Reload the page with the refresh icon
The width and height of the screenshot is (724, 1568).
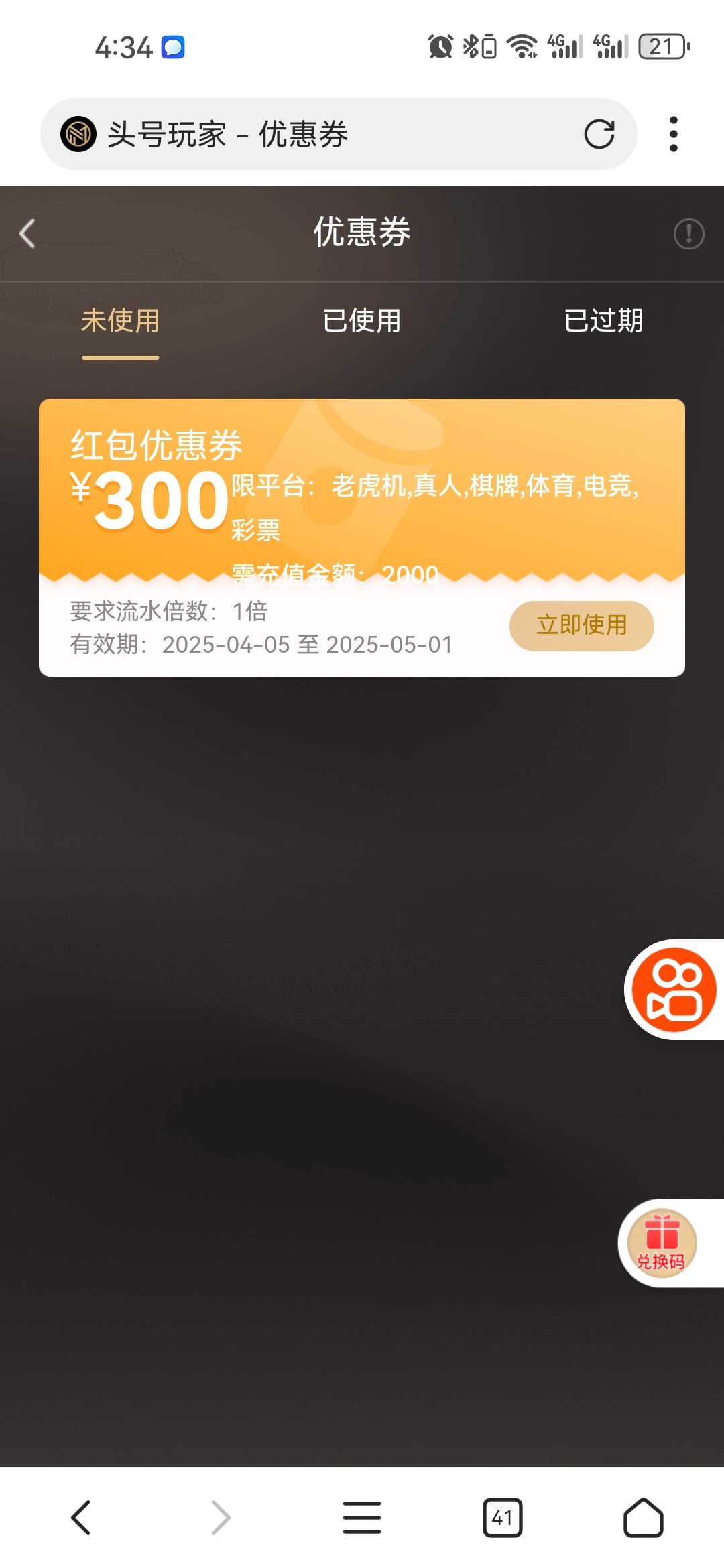pyautogui.click(x=599, y=134)
